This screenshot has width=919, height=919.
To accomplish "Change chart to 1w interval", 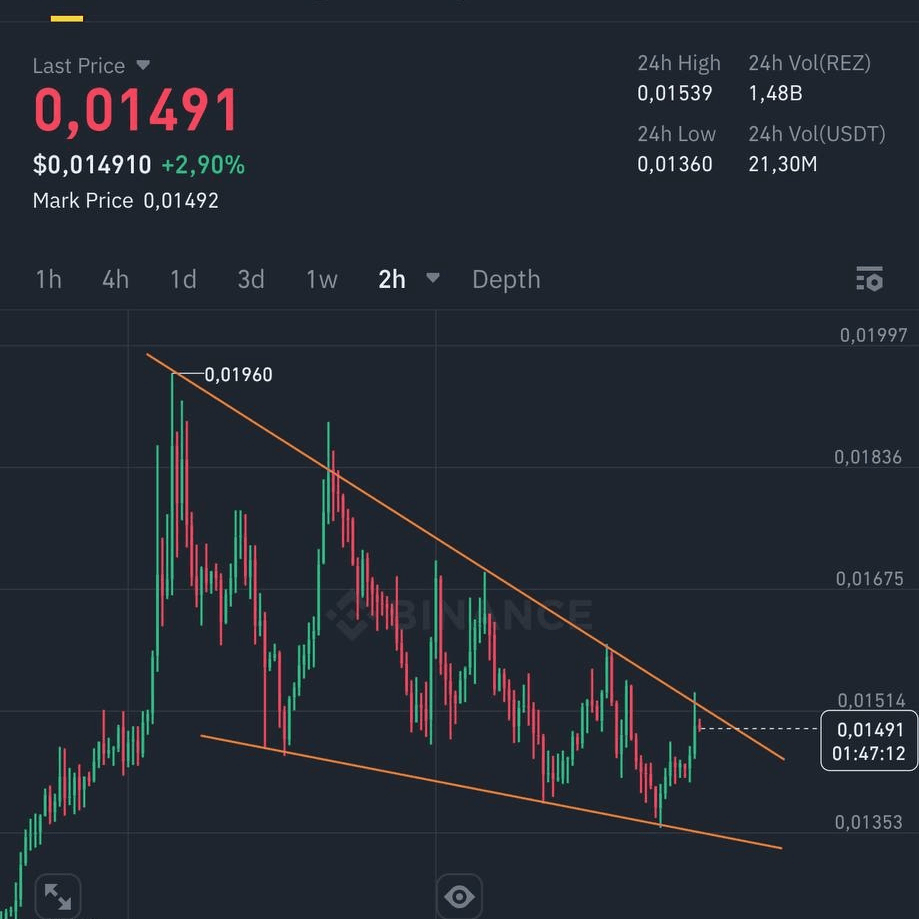I will pyautogui.click(x=321, y=280).
